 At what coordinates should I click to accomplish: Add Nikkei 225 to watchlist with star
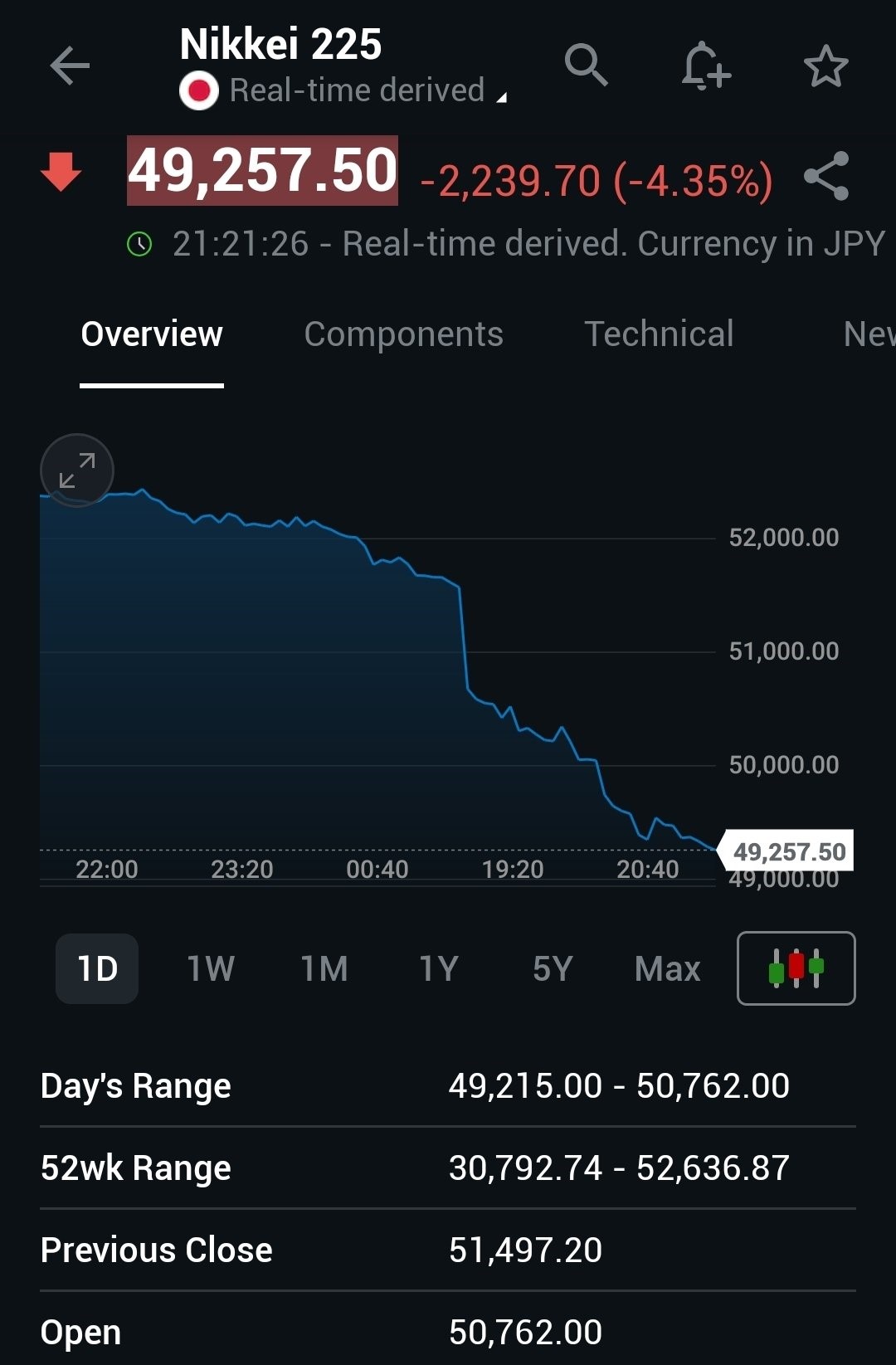[826, 66]
